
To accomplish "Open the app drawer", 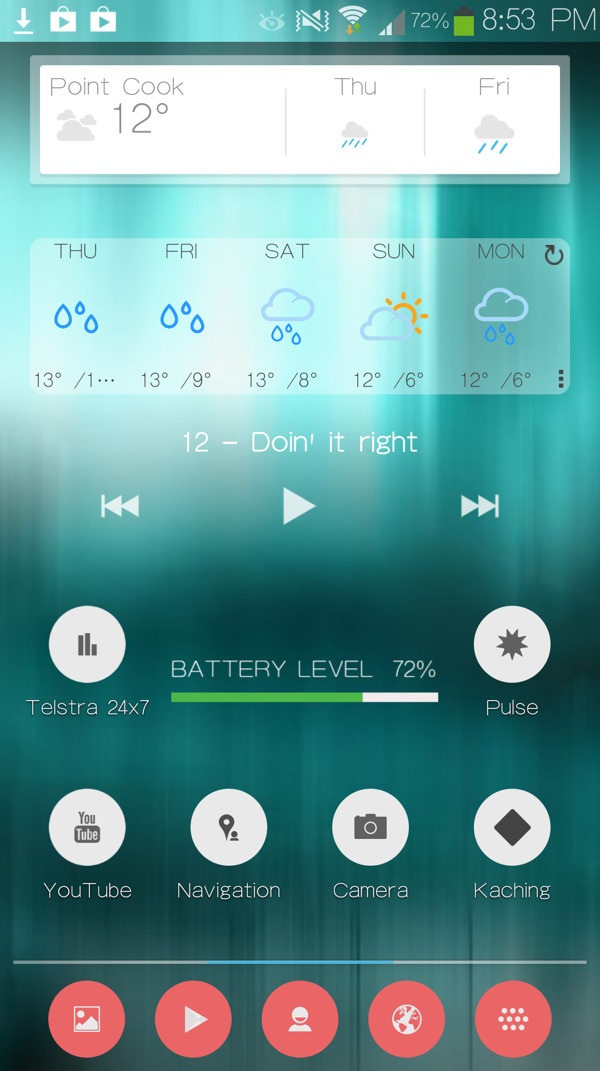I will (x=512, y=1019).
